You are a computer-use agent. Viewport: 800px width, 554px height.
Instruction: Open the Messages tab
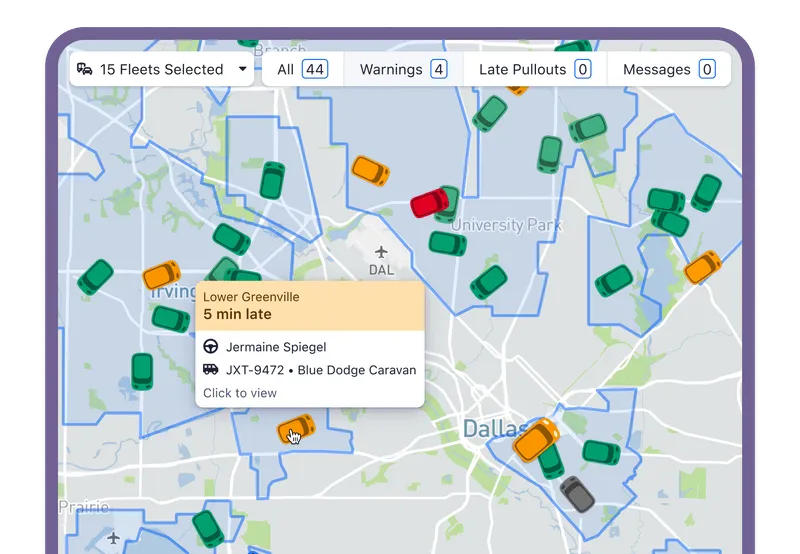(668, 70)
